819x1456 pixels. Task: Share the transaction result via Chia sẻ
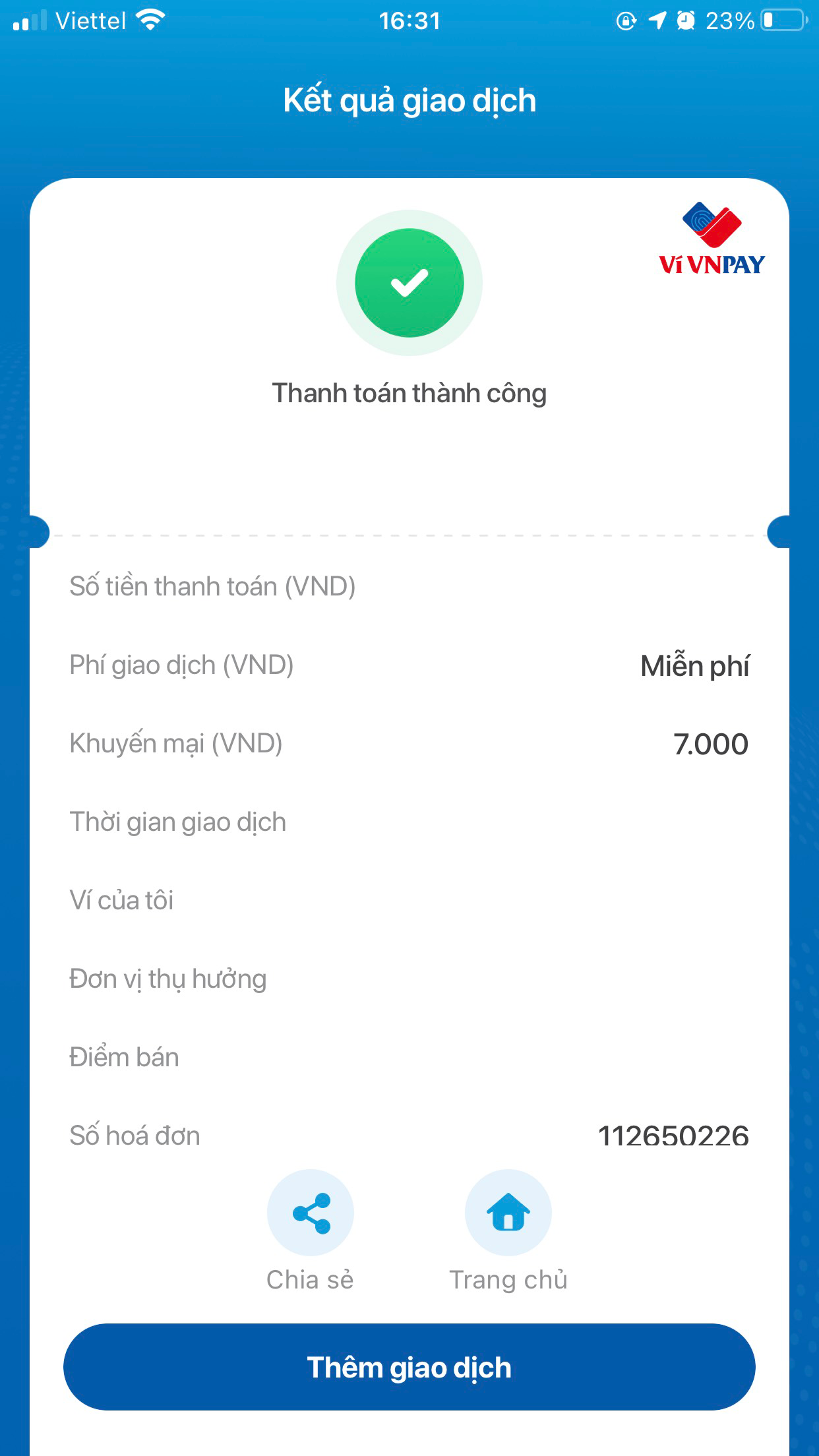coord(310,1213)
